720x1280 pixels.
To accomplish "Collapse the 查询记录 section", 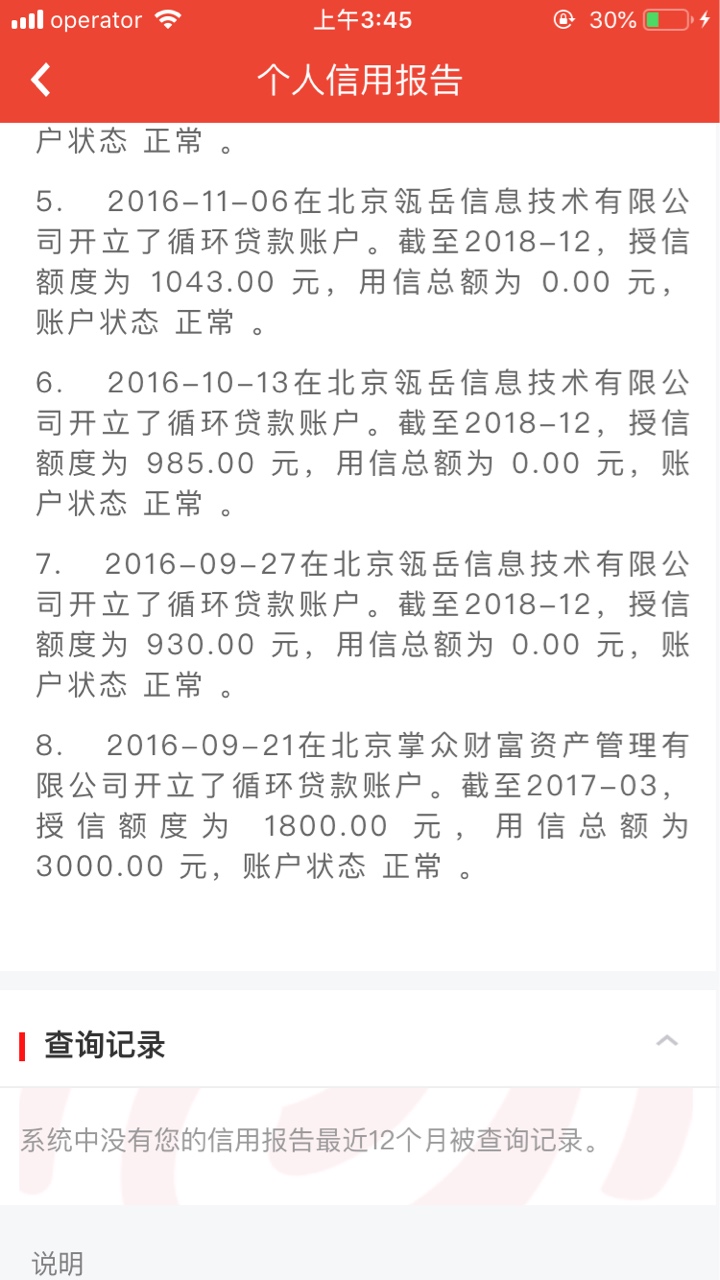I will coord(667,1041).
